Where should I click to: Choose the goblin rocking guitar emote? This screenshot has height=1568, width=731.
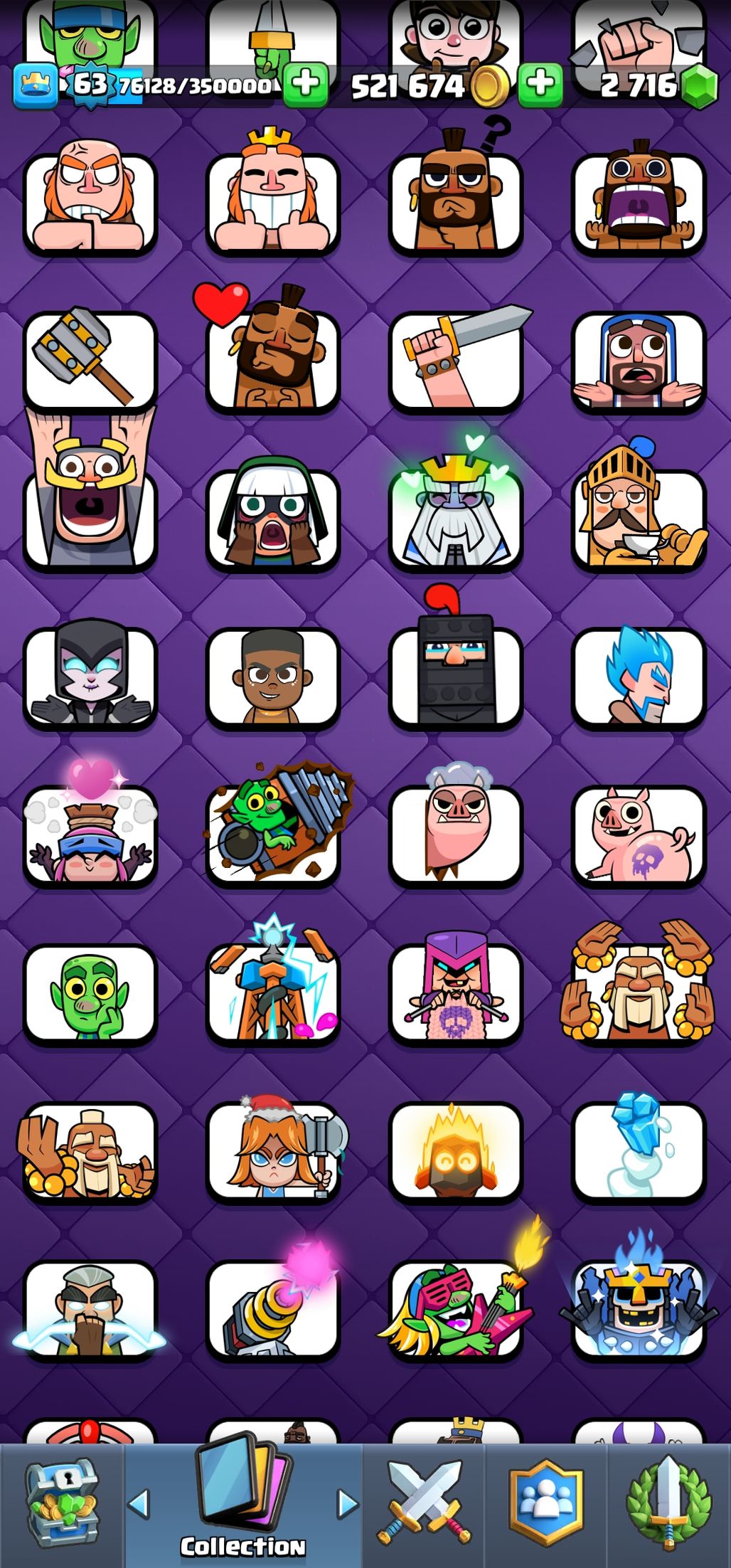click(456, 1308)
